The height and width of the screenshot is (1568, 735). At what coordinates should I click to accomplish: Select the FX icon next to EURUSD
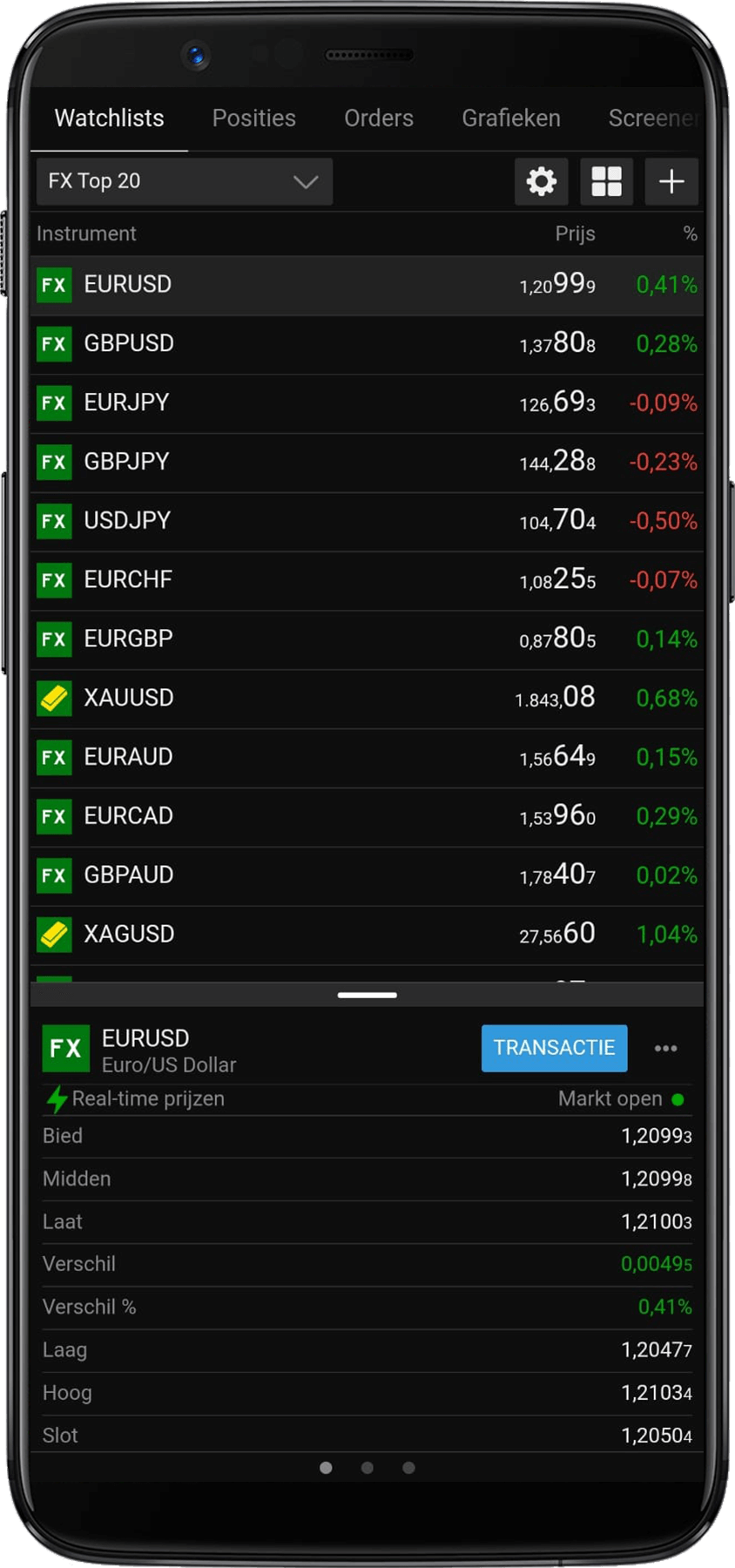53,285
